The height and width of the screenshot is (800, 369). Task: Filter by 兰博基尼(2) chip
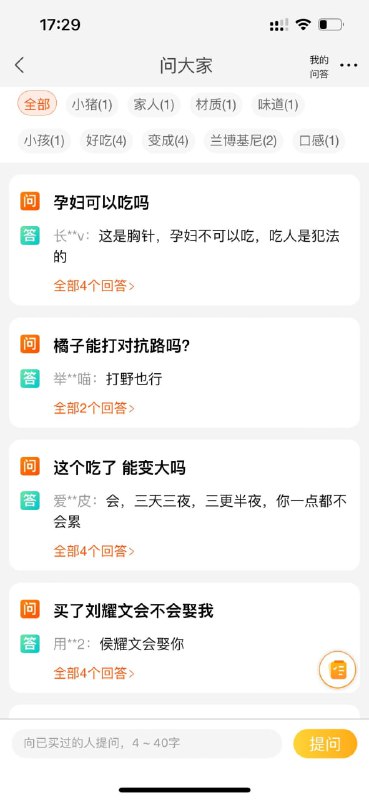tap(243, 141)
